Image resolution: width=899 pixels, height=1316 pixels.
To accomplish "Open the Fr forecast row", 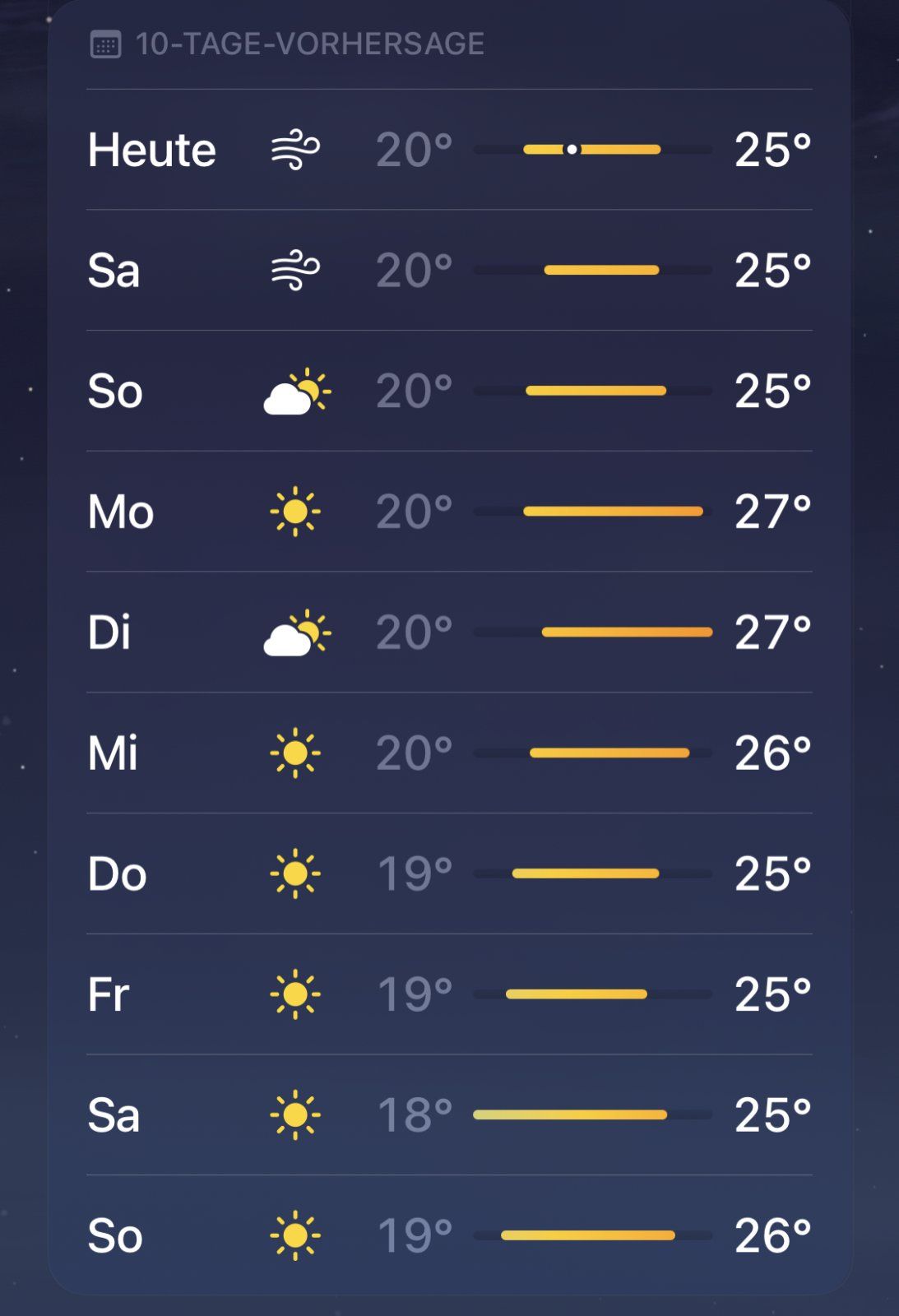I will [x=449, y=994].
